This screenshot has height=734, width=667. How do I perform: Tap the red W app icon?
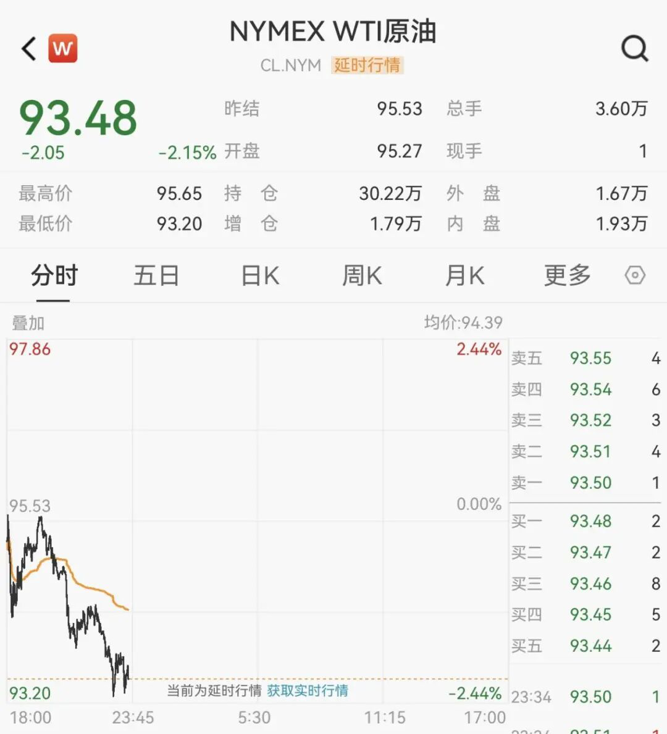(63, 48)
